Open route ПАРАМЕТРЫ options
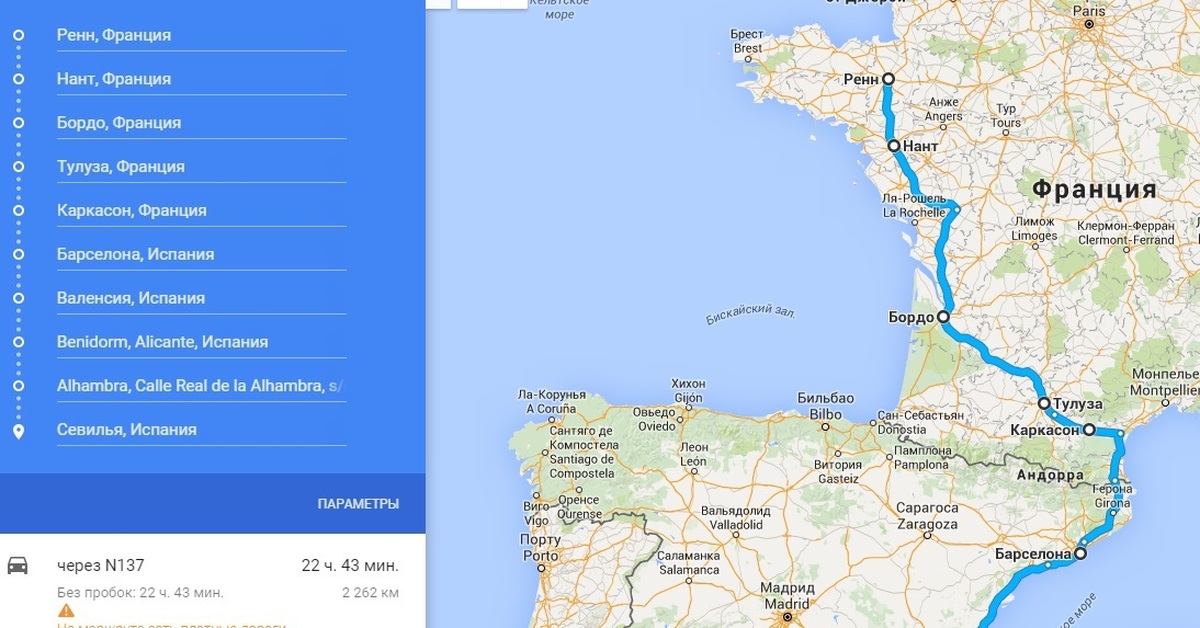Image resolution: width=1200 pixels, height=628 pixels. (x=357, y=504)
